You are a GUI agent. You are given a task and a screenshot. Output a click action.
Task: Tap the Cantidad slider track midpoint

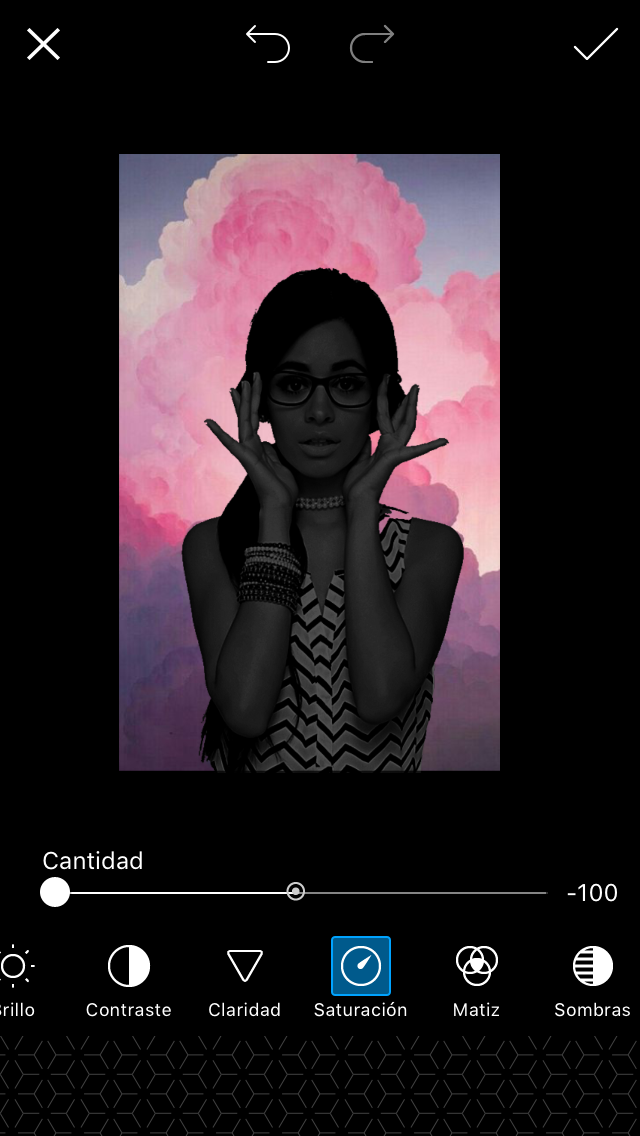click(296, 892)
